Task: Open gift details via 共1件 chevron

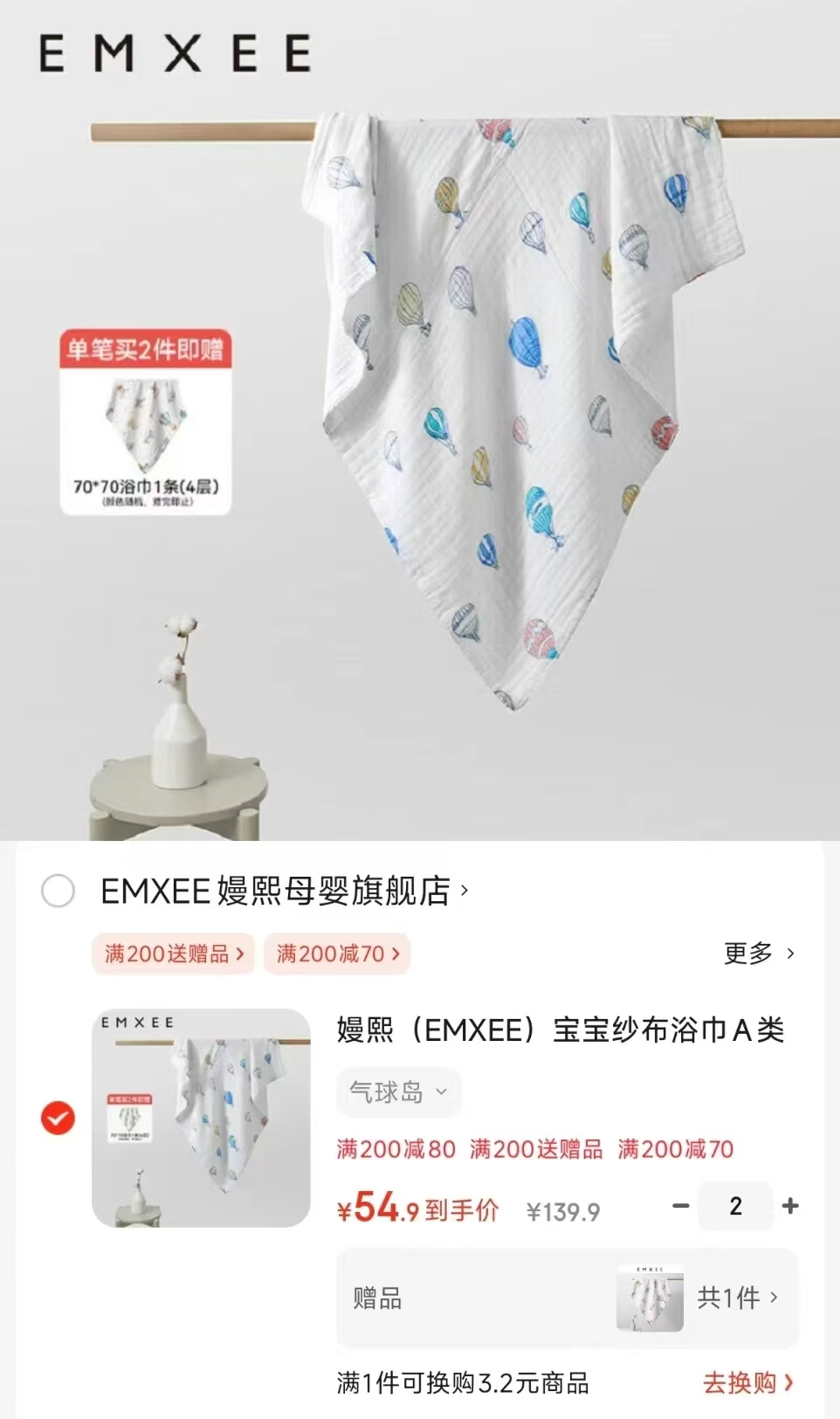Action: point(730,1298)
